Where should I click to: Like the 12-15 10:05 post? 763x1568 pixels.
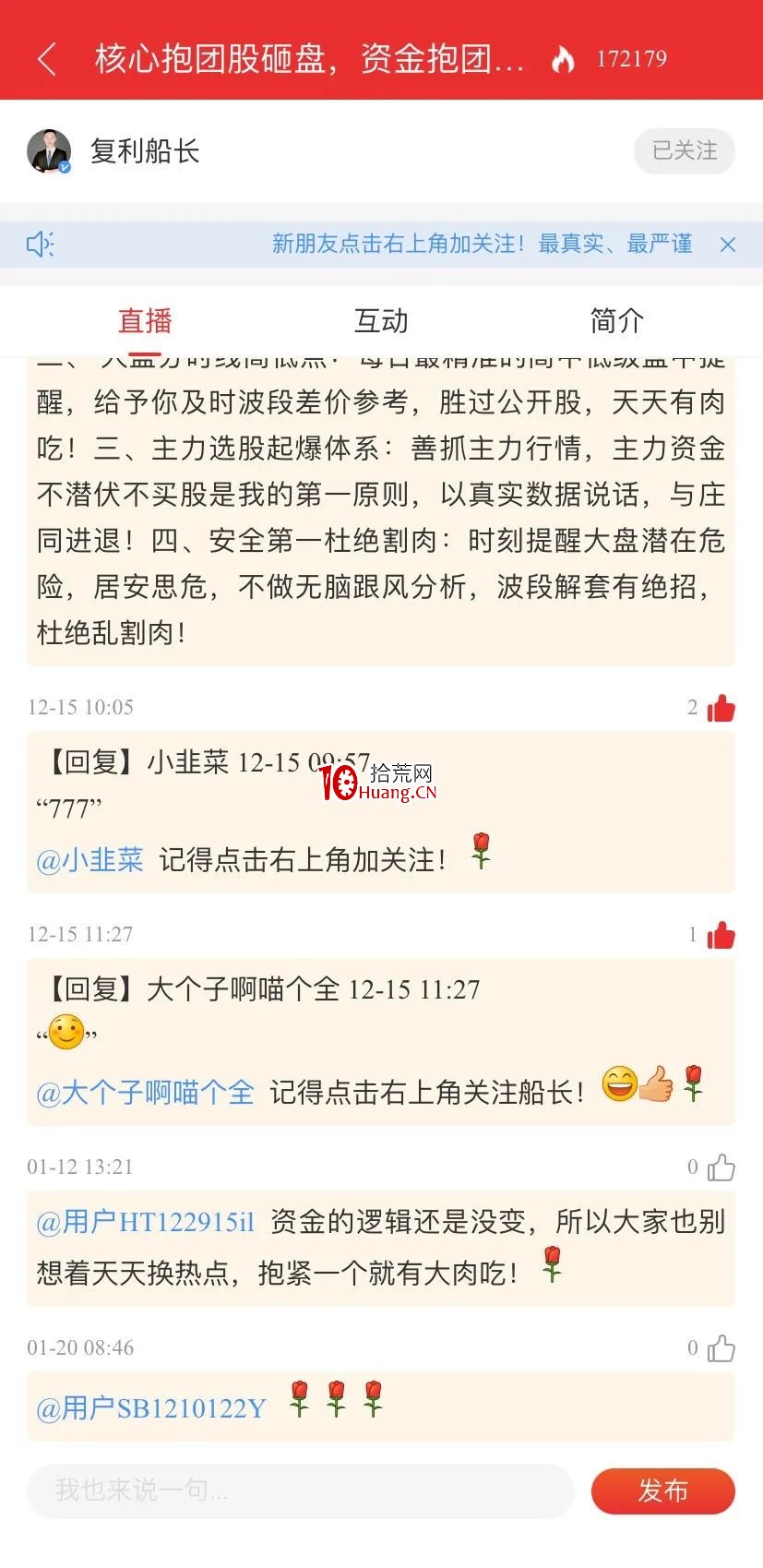click(721, 708)
